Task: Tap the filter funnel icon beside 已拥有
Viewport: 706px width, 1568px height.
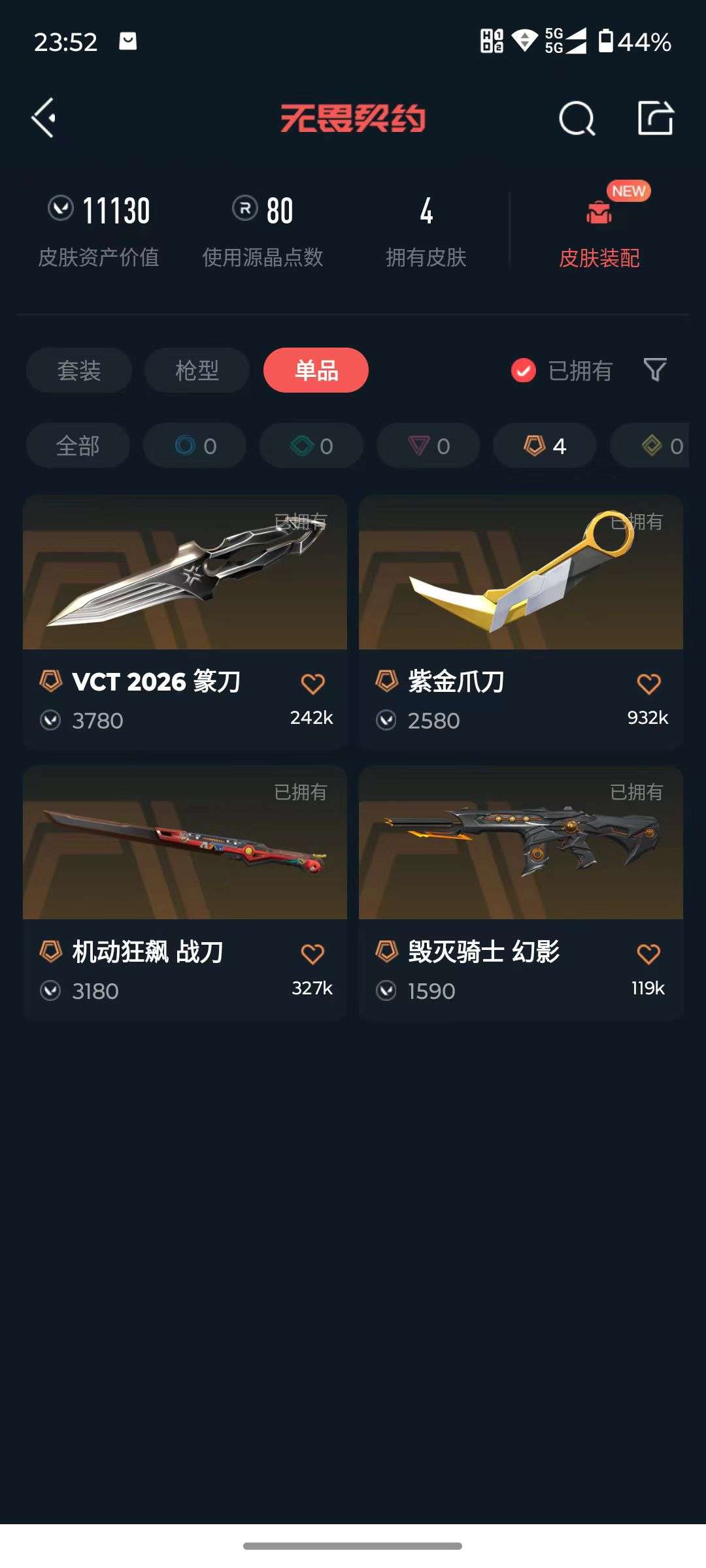Action: [x=654, y=370]
